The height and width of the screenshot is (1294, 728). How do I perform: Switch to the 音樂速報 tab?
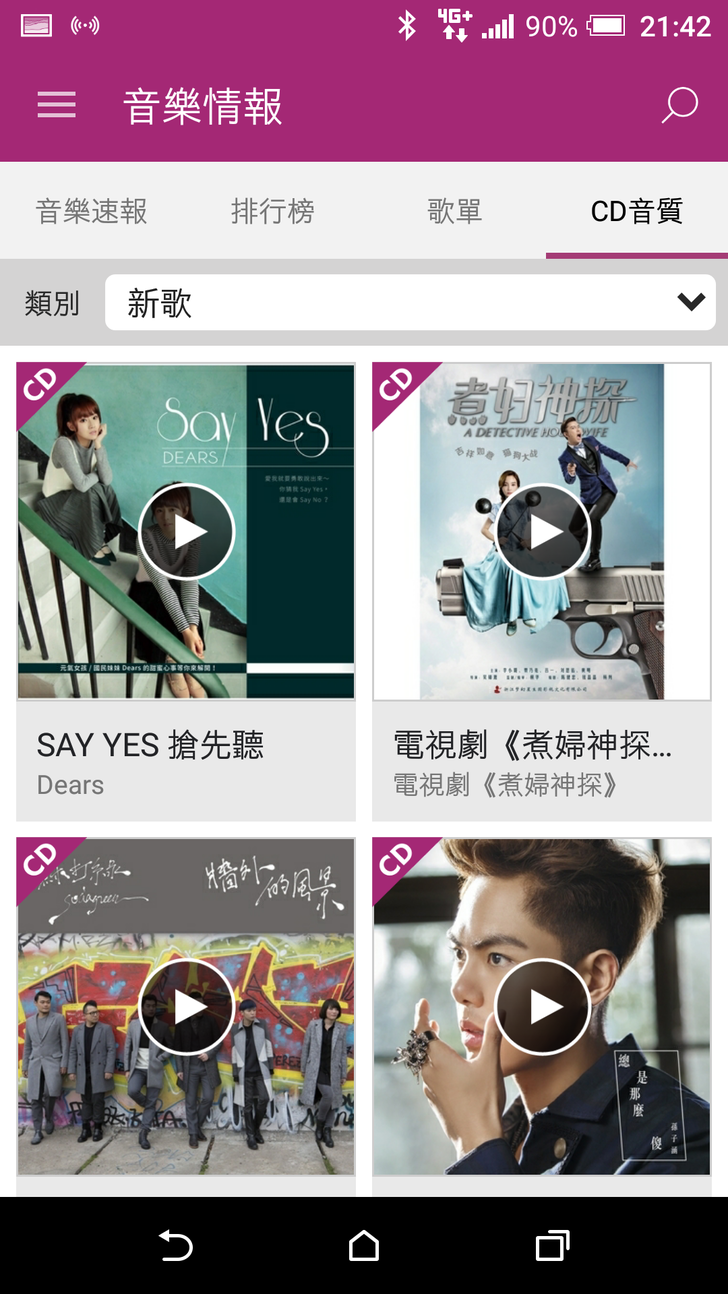coord(92,211)
